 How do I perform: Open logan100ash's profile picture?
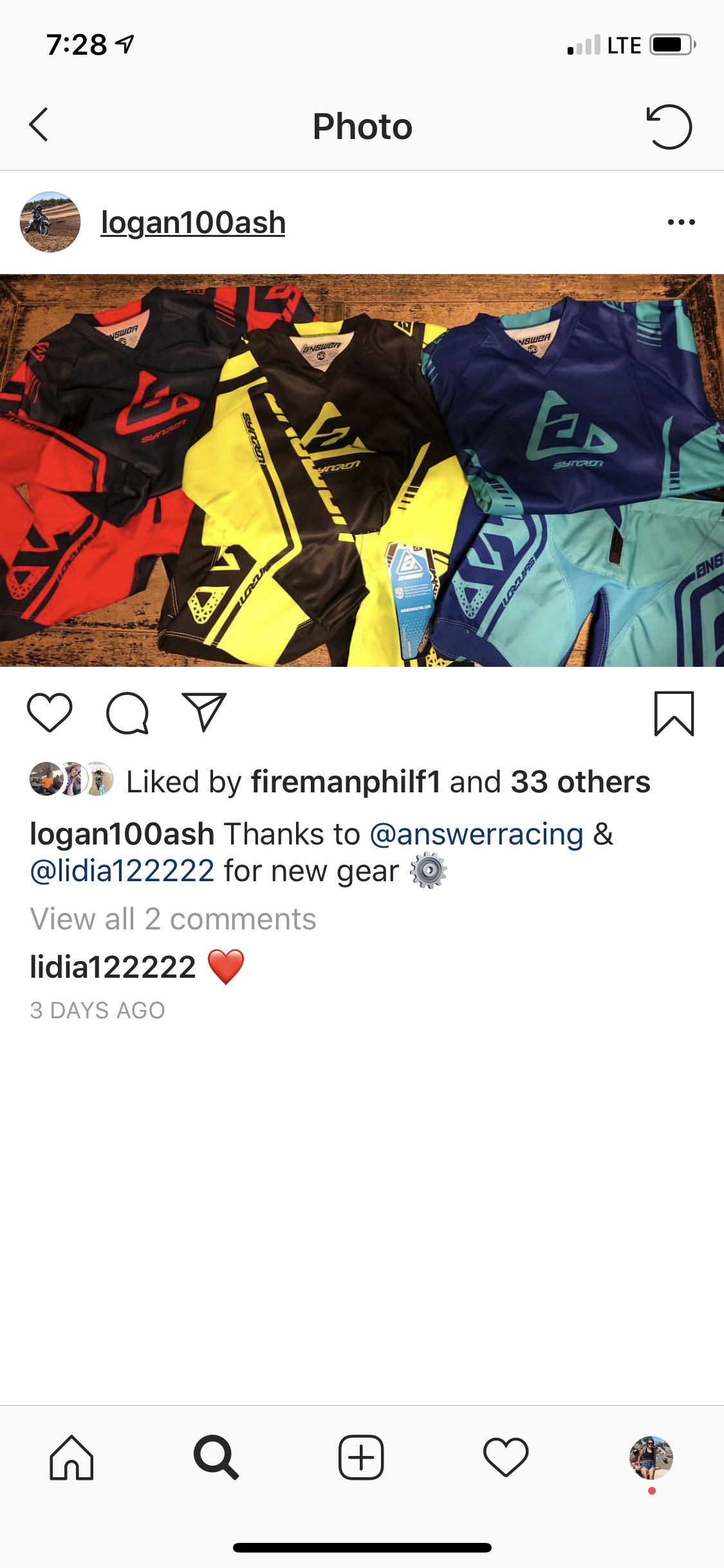point(50,222)
